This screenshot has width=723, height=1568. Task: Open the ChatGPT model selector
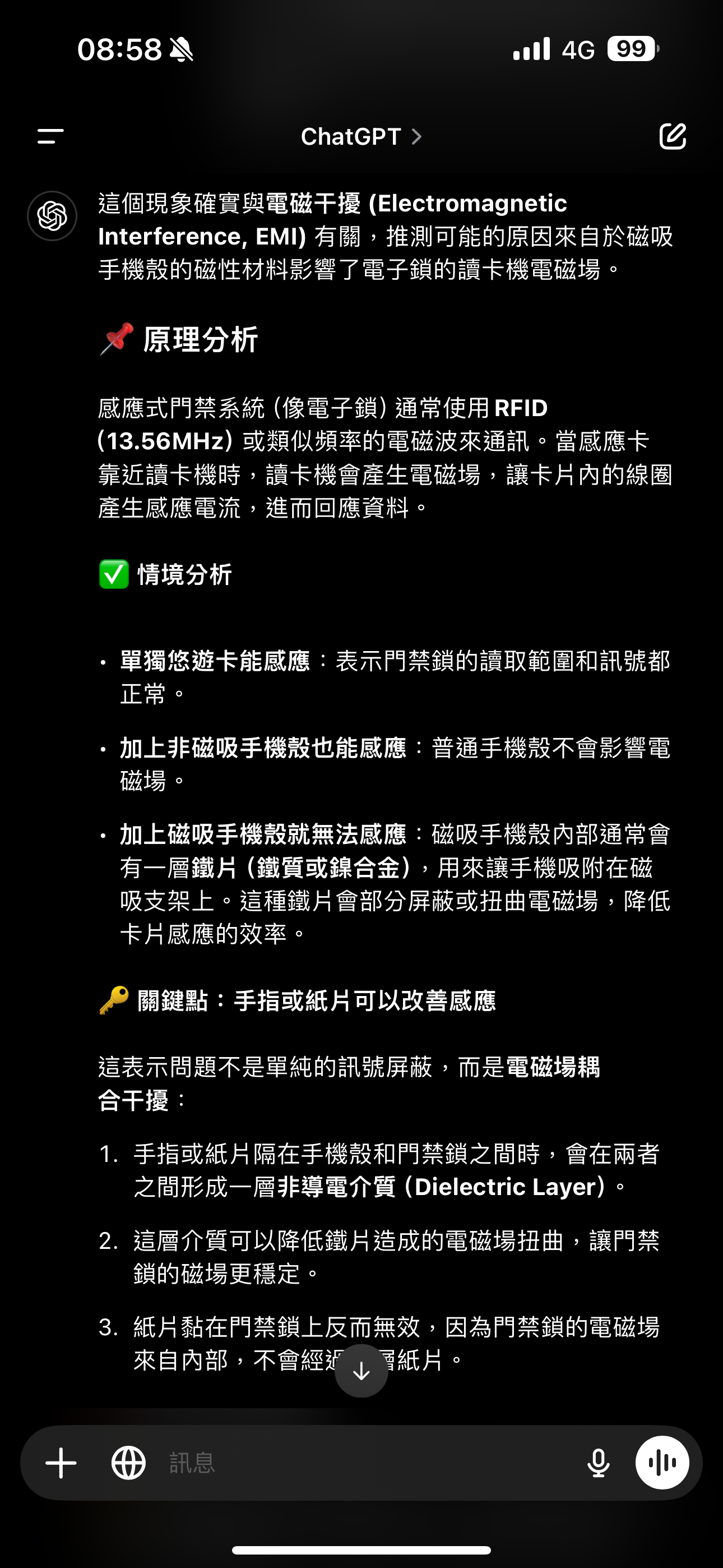pyautogui.click(x=361, y=136)
